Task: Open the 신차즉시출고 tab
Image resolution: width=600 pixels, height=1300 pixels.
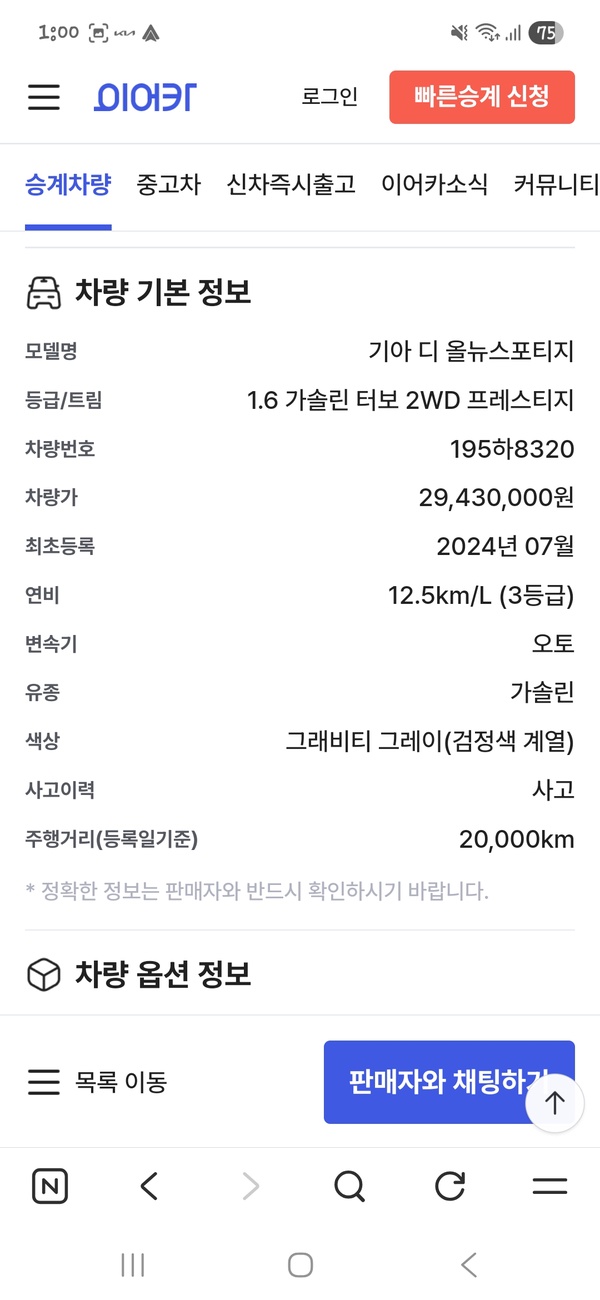Action: [x=291, y=185]
